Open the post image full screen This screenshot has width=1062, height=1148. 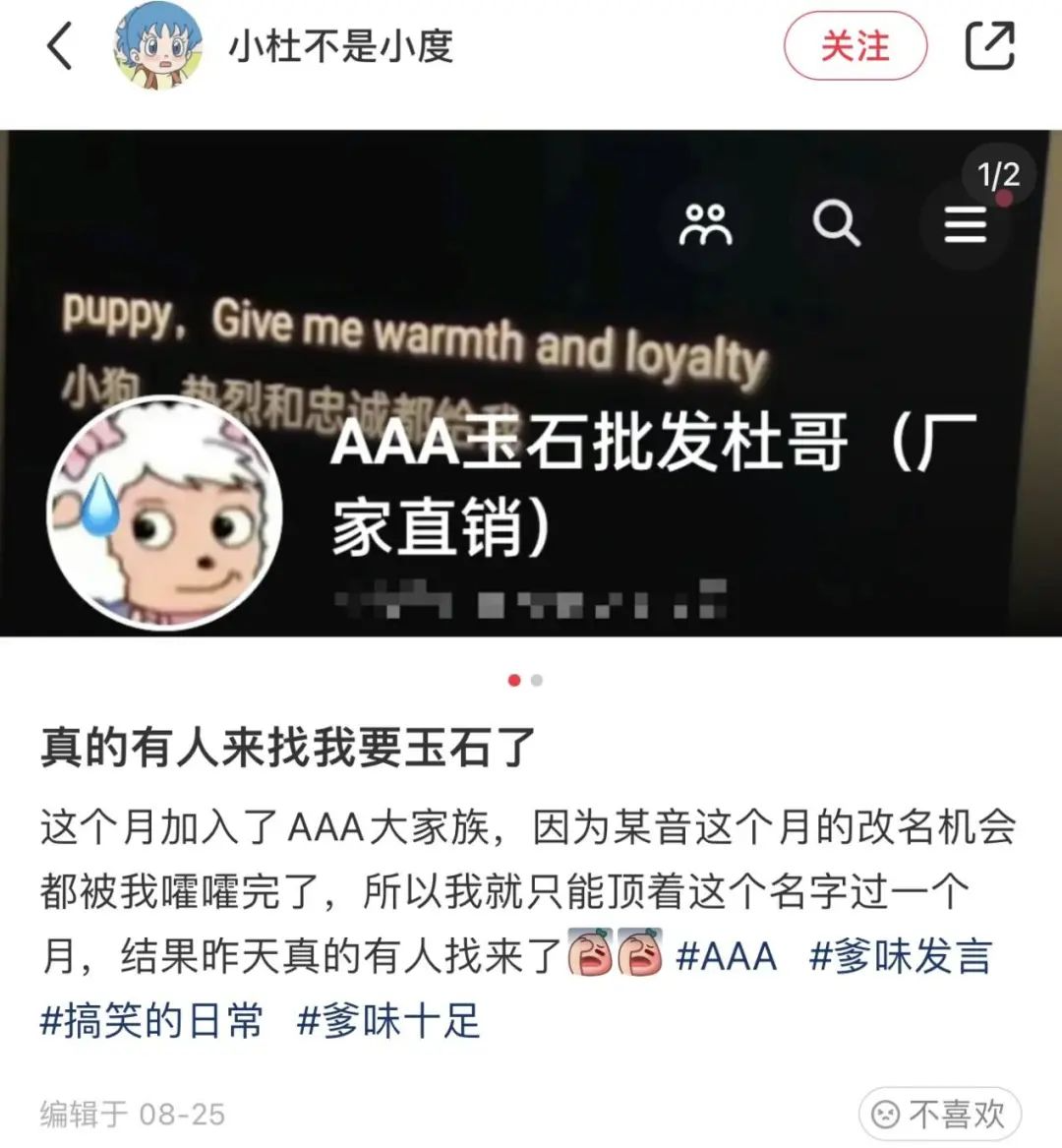click(x=531, y=383)
